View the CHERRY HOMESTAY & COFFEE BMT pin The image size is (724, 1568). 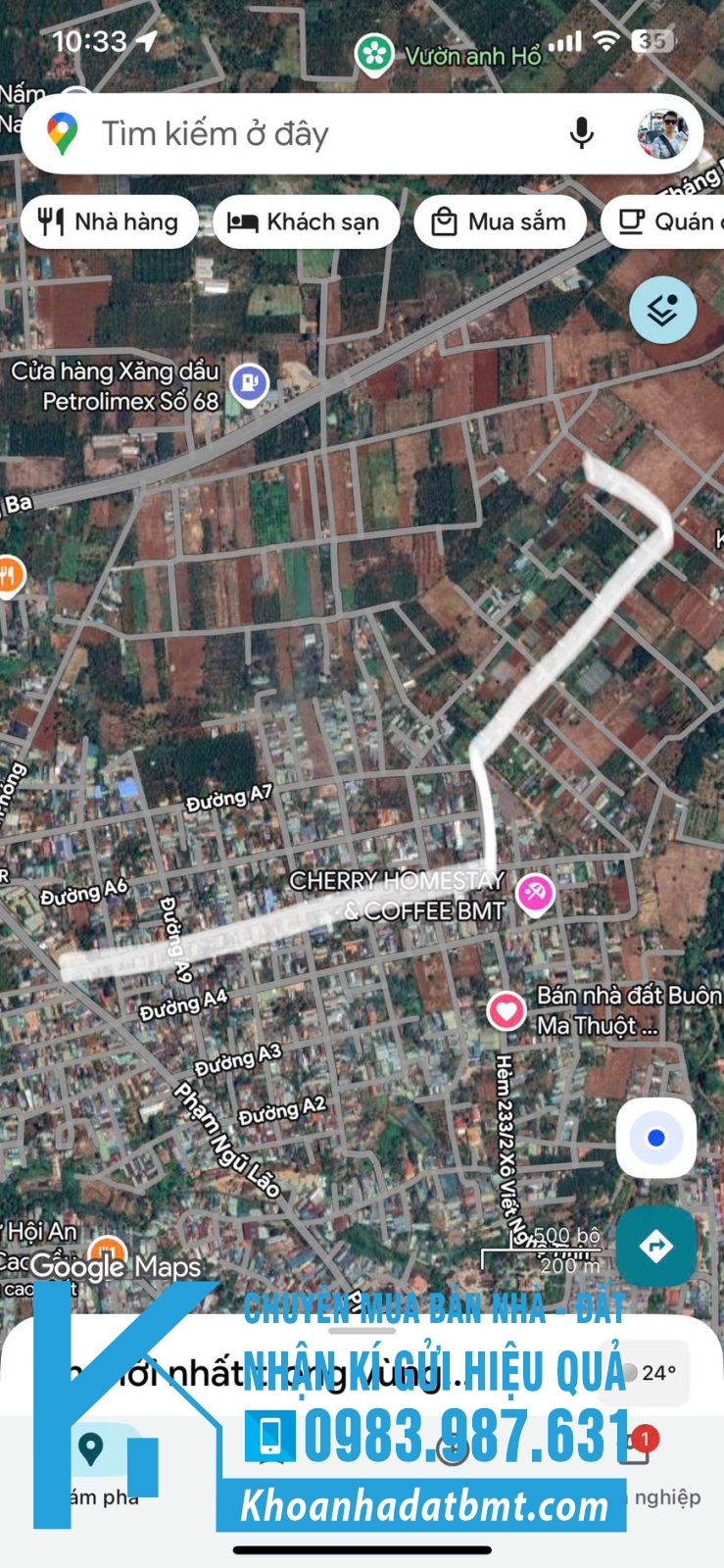(x=535, y=894)
